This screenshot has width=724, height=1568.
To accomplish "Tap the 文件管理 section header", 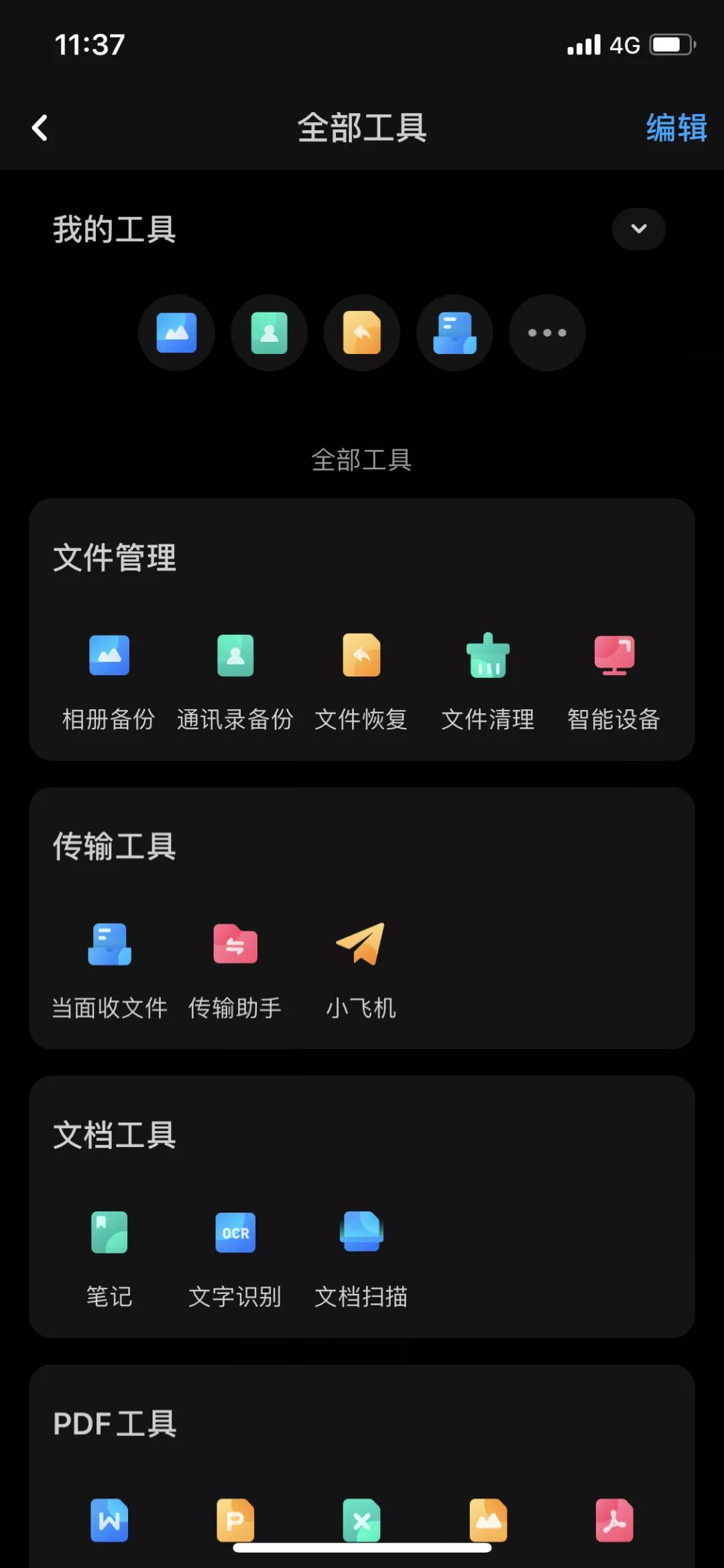I will pos(115,558).
